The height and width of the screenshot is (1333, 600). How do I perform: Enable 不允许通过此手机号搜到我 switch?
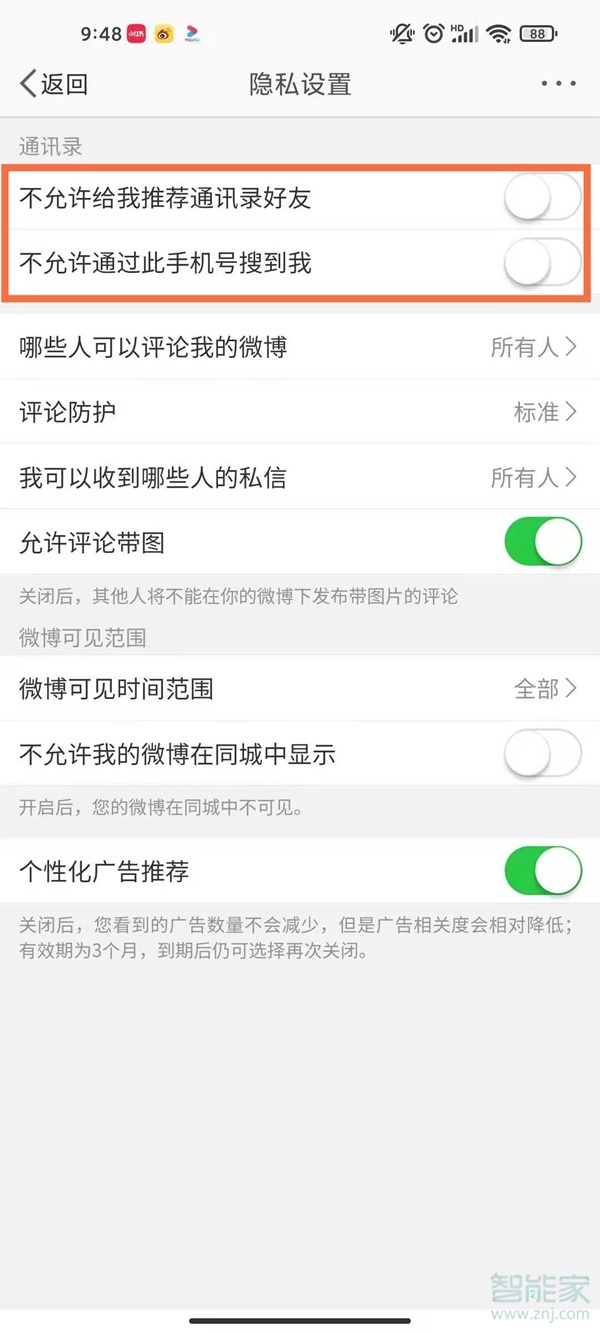542,263
